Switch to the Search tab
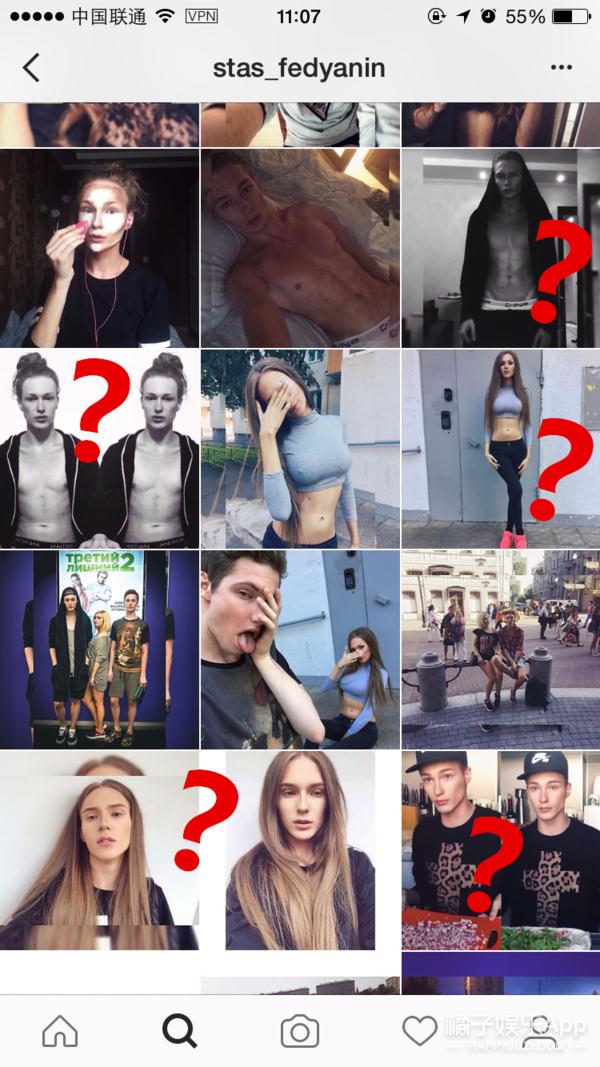Viewport: 600px width, 1067px height. (x=179, y=1031)
